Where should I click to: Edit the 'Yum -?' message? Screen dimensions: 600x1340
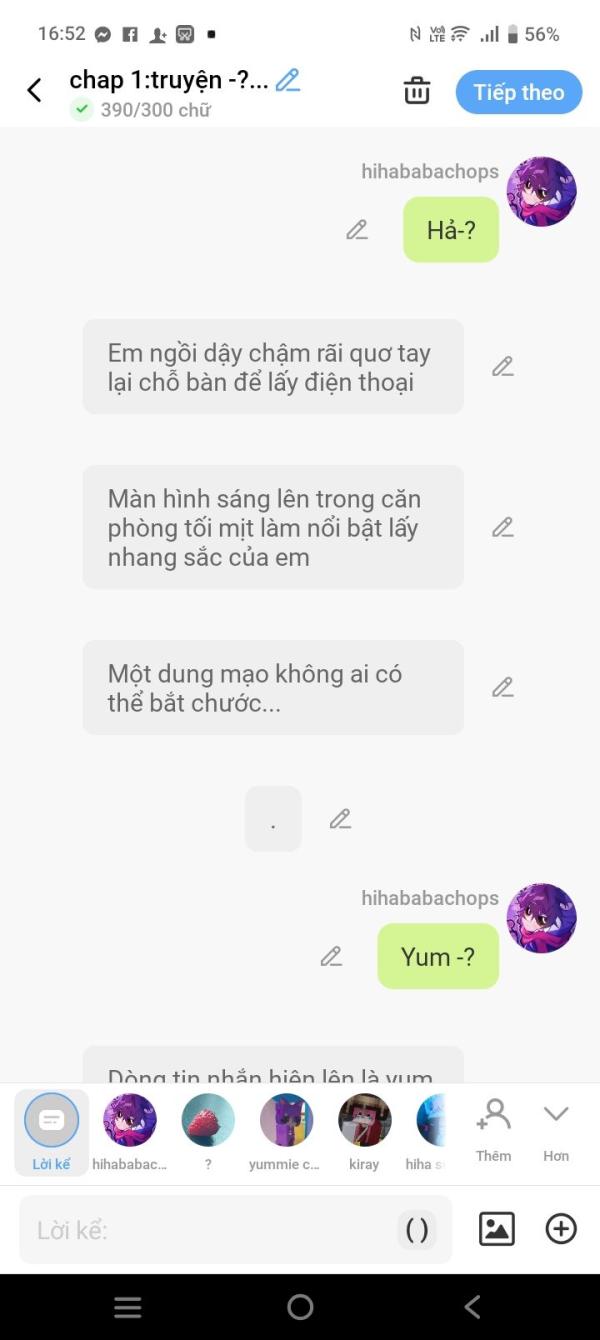pyautogui.click(x=331, y=956)
